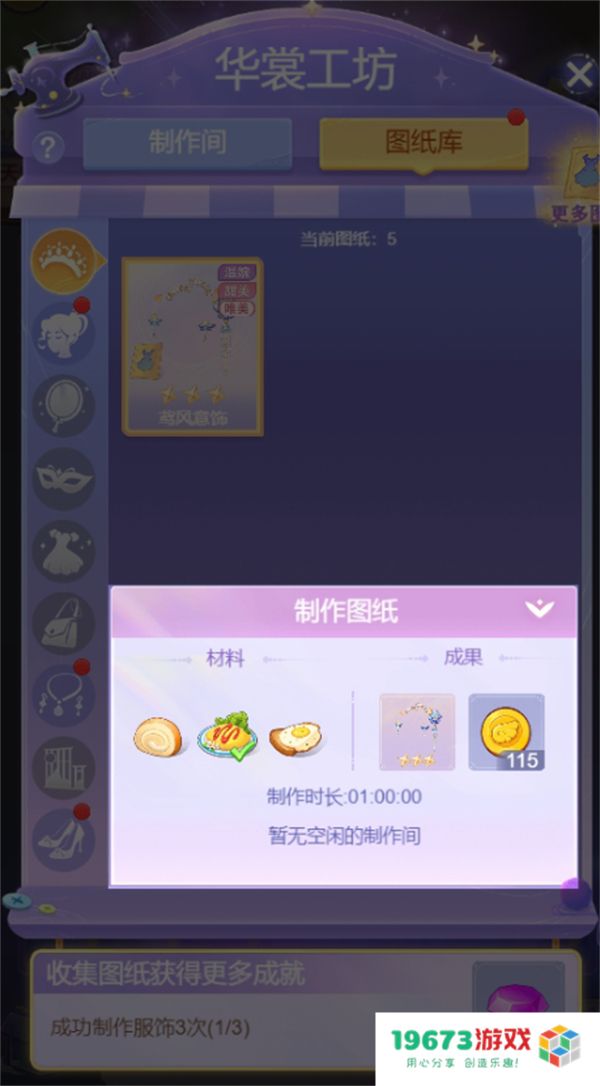Image resolution: width=600 pixels, height=1086 pixels.
Task: Open the necklace jewelry category
Action: point(64,695)
